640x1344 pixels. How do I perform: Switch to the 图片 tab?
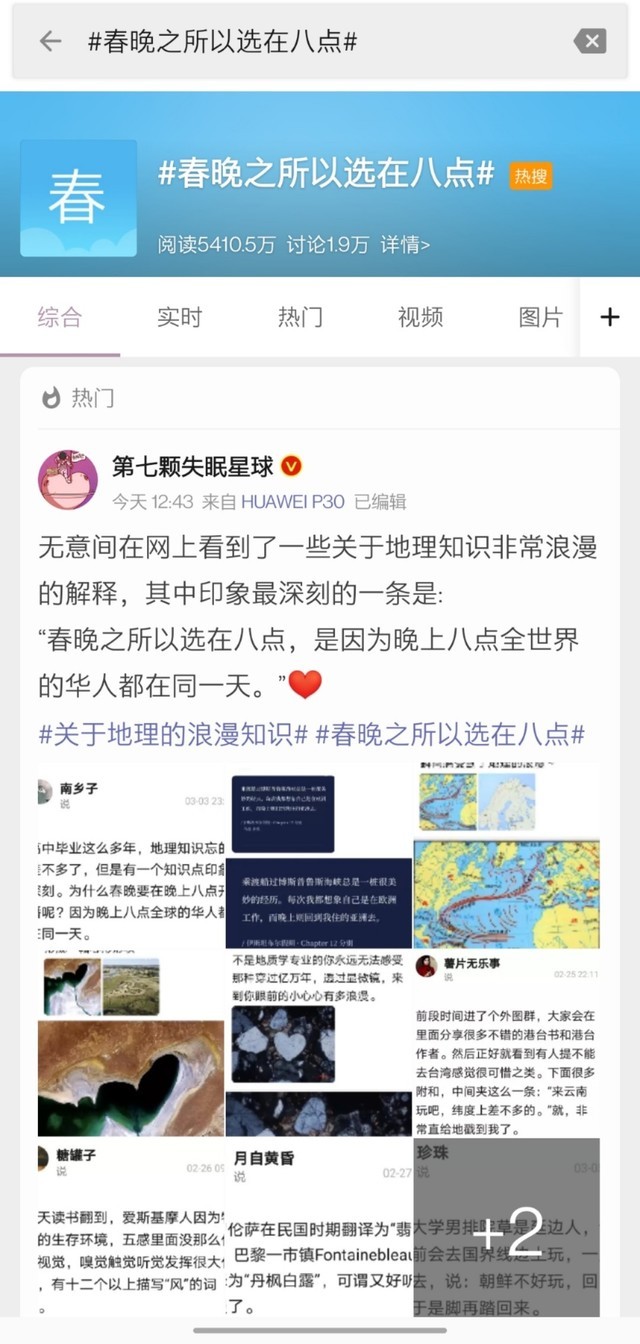click(x=540, y=318)
